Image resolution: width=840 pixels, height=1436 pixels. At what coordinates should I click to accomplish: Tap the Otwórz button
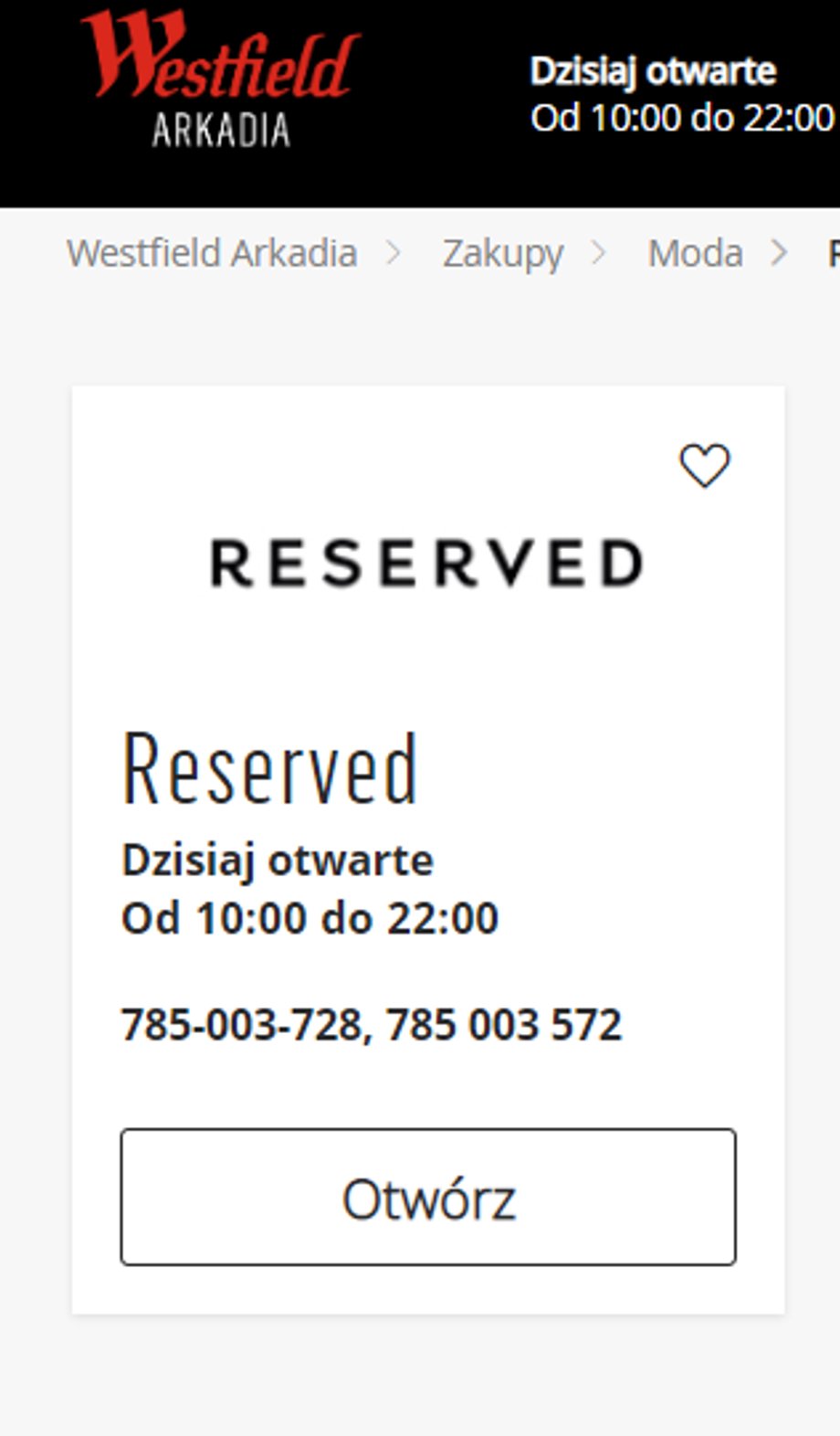tap(428, 1197)
